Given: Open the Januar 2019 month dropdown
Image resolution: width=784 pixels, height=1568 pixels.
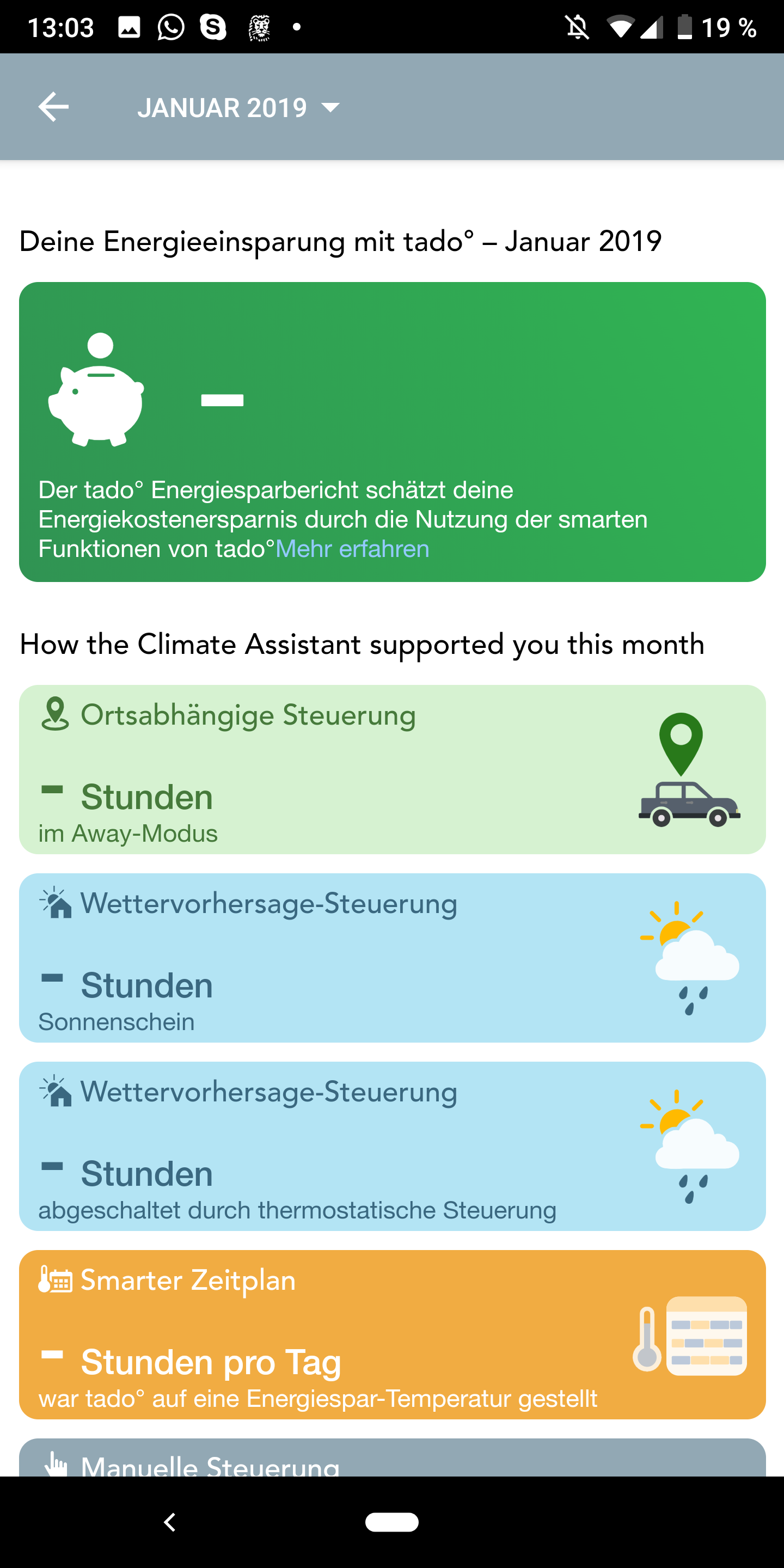Looking at the screenshot, I should (x=238, y=108).
